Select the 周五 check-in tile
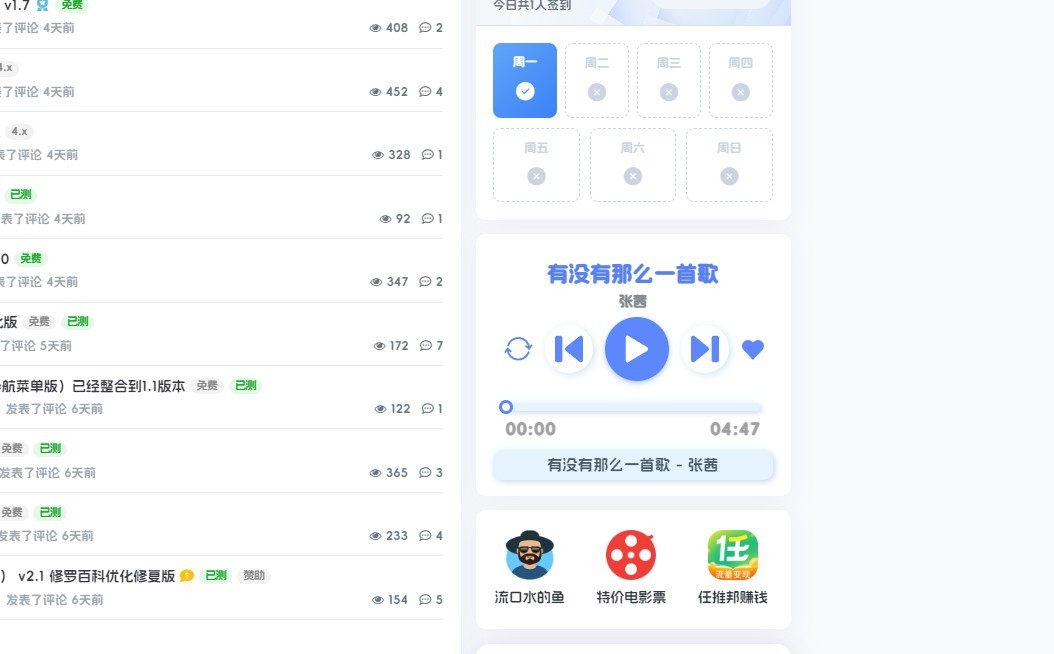Screen dimensions: 1054x654 tap(536, 165)
